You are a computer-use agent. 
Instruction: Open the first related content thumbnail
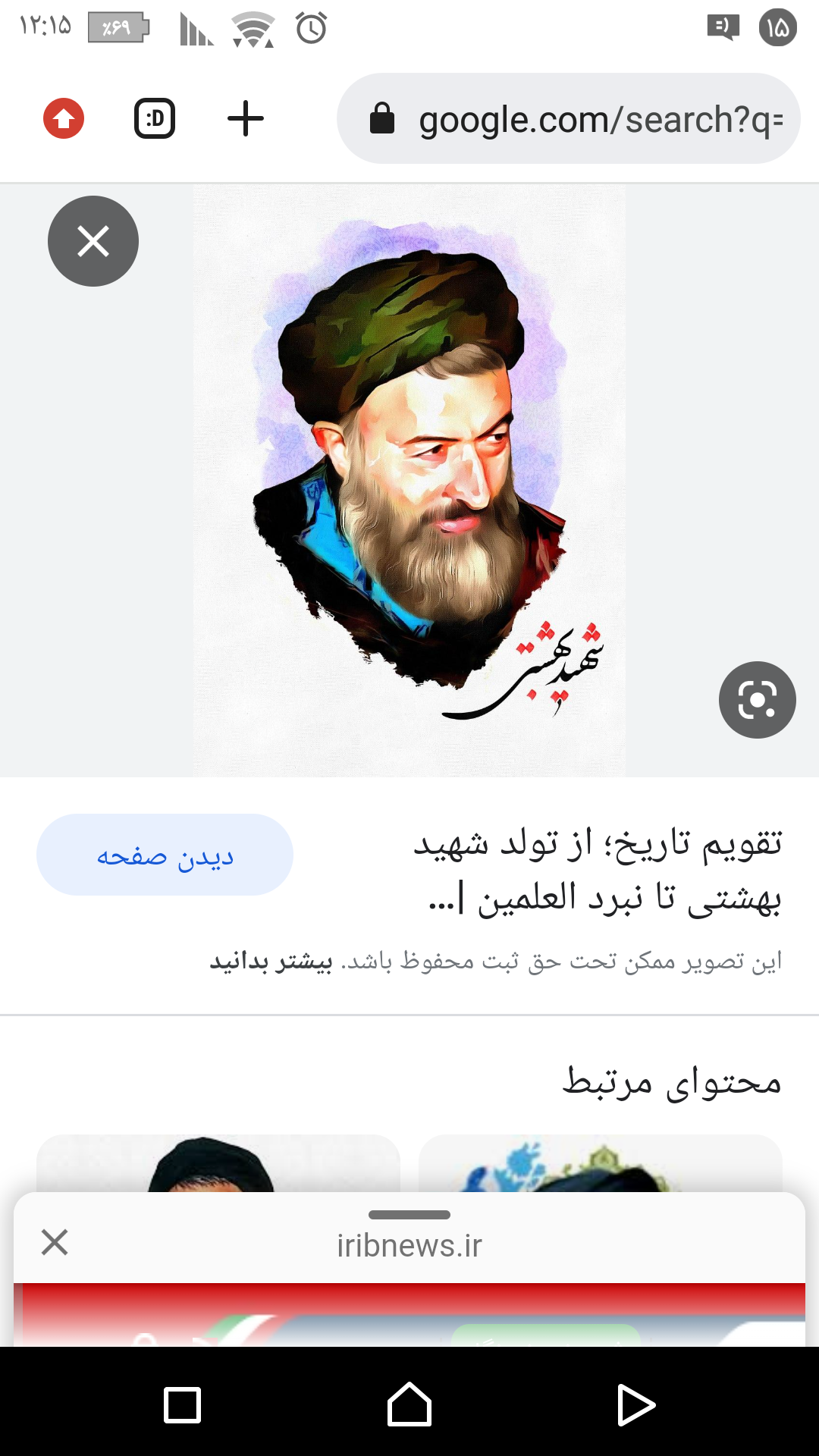[x=218, y=1164]
